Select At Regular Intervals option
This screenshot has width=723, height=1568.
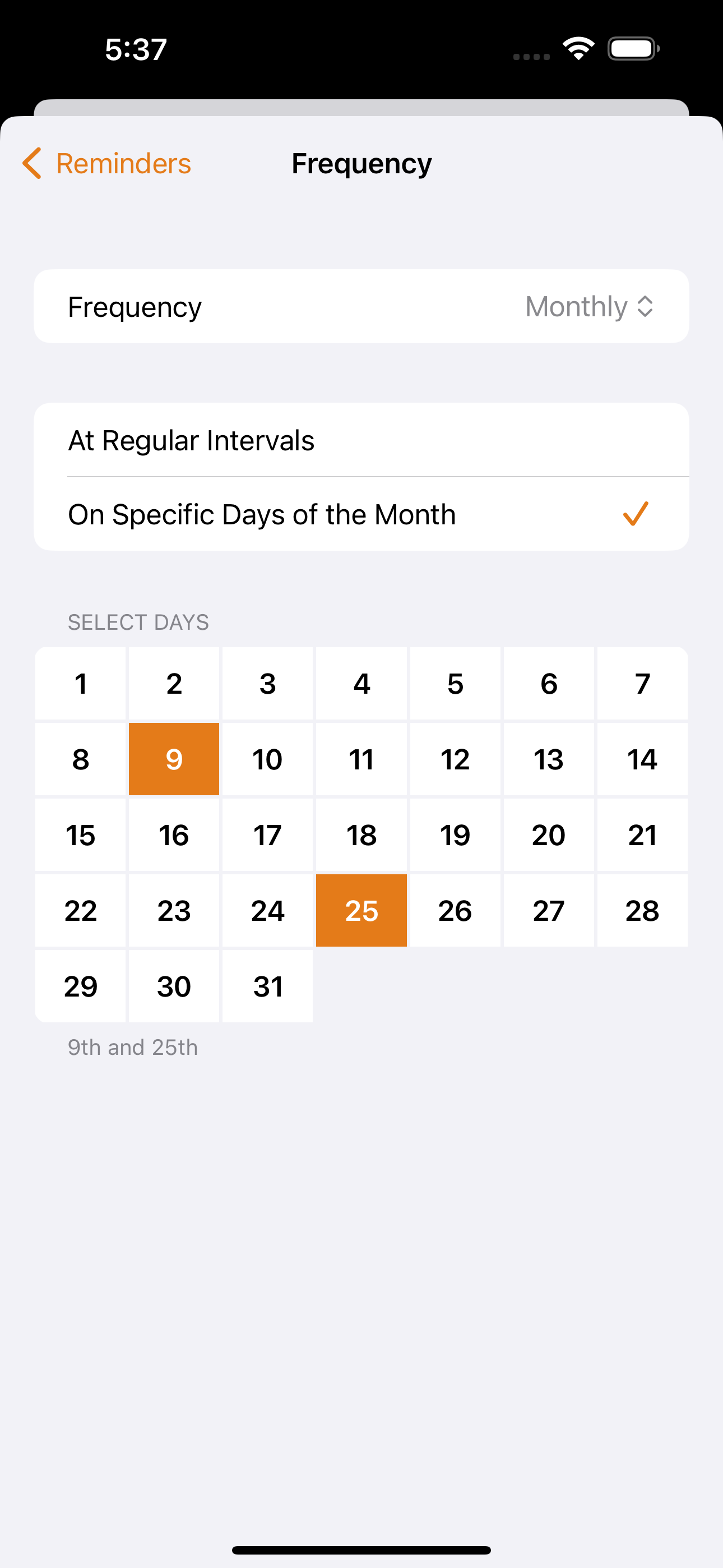pos(361,440)
